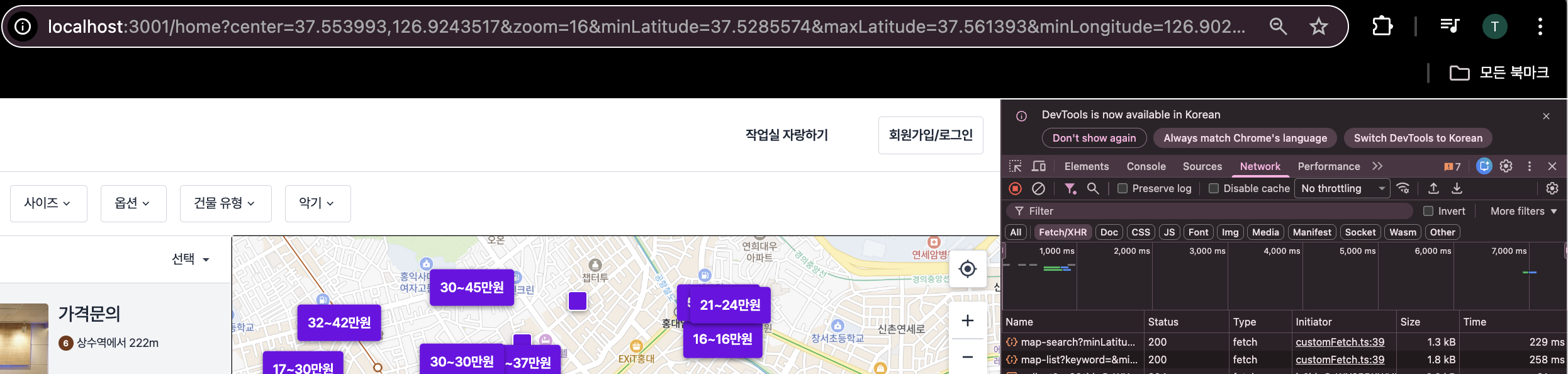Center the map on my location
This screenshot has width=1568, height=374.
pos(967,269)
